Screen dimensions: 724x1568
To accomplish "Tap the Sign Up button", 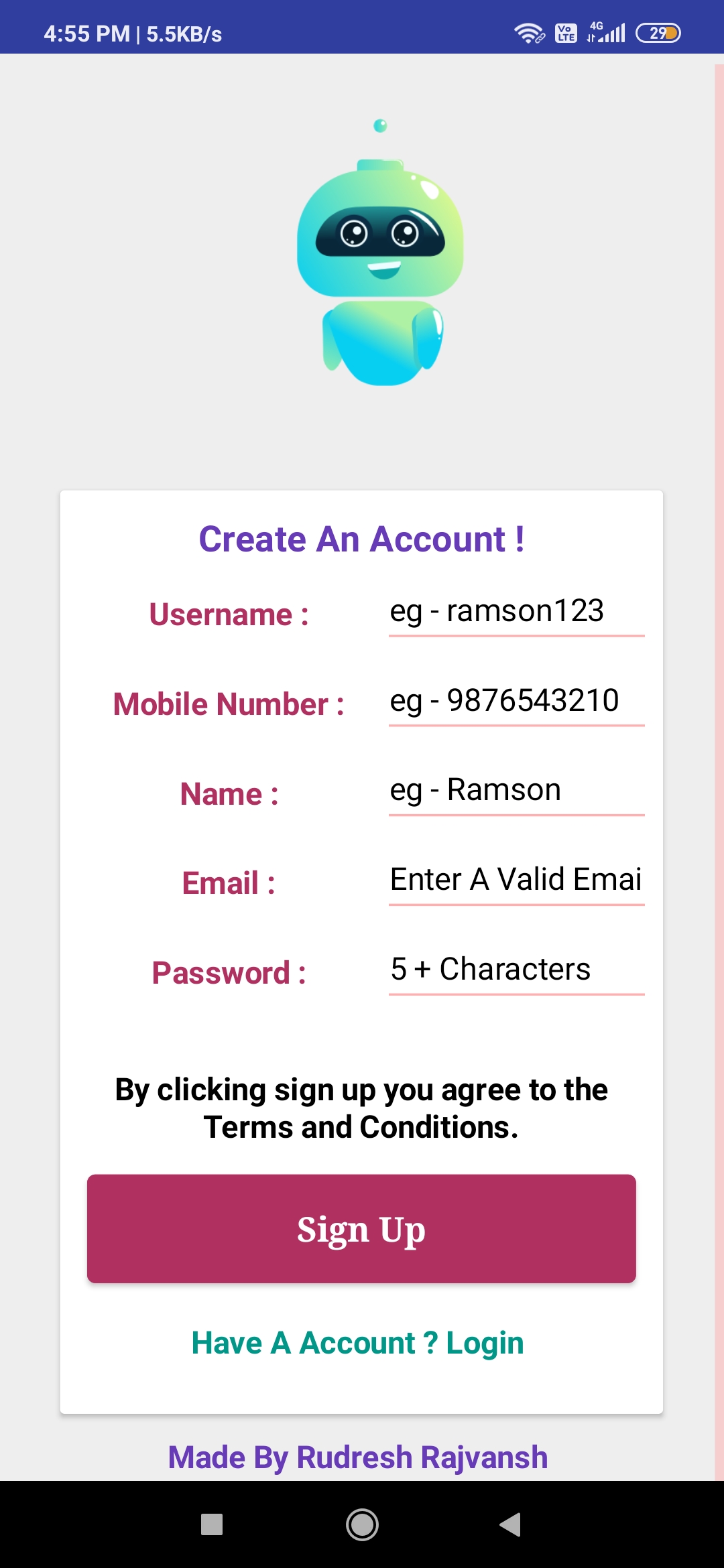I will (x=361, y=1228).
